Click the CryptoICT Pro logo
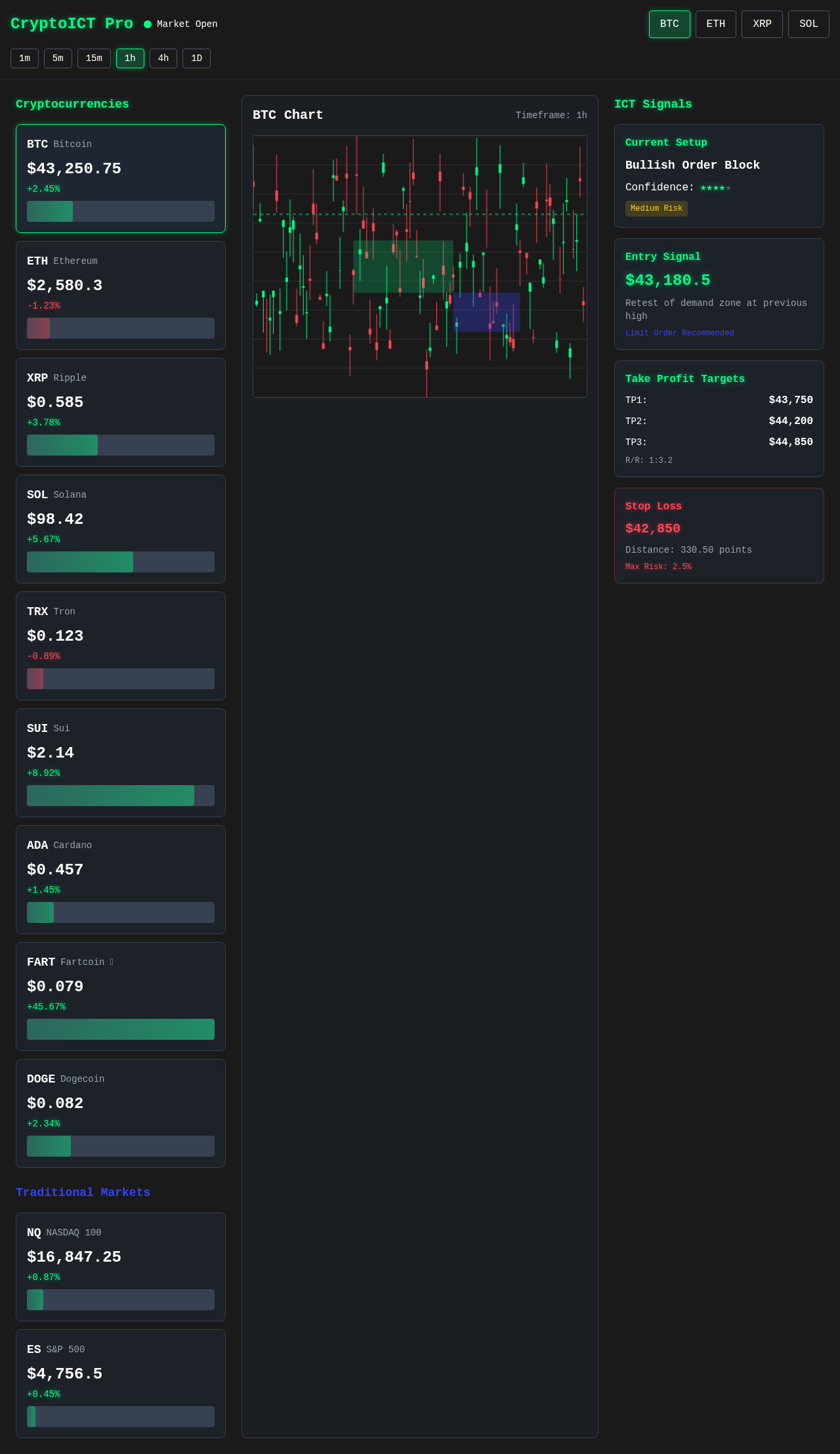Image resolution: width=840 pixels, height=1454 pixels. 72,24
